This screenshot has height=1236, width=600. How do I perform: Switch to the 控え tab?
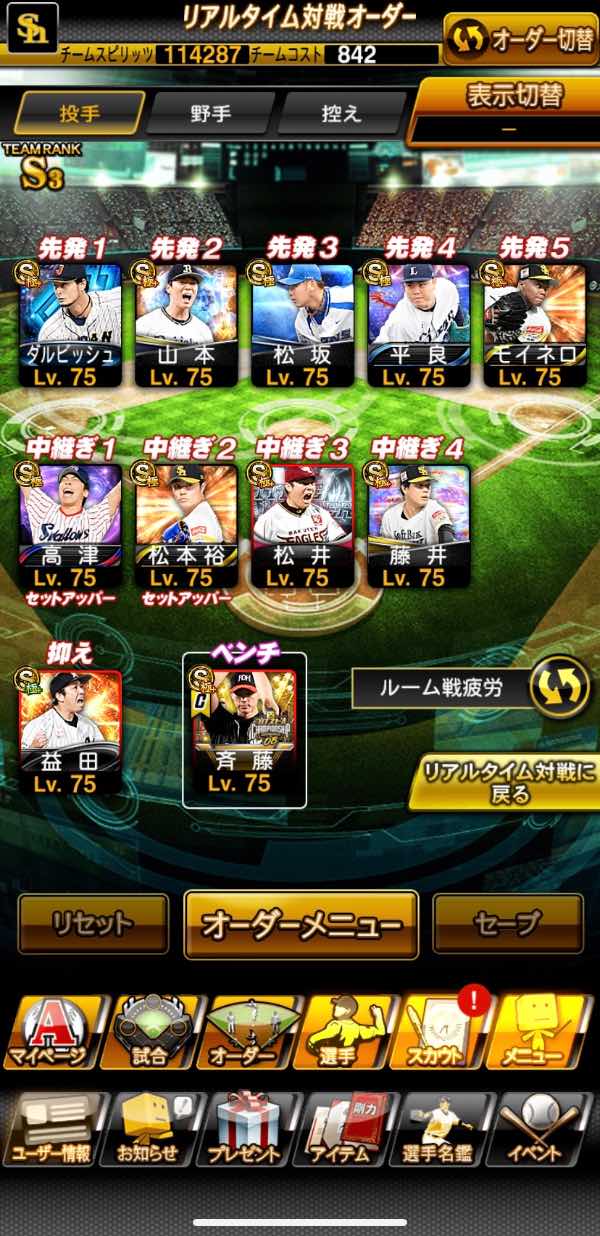[x=341, y=113]
